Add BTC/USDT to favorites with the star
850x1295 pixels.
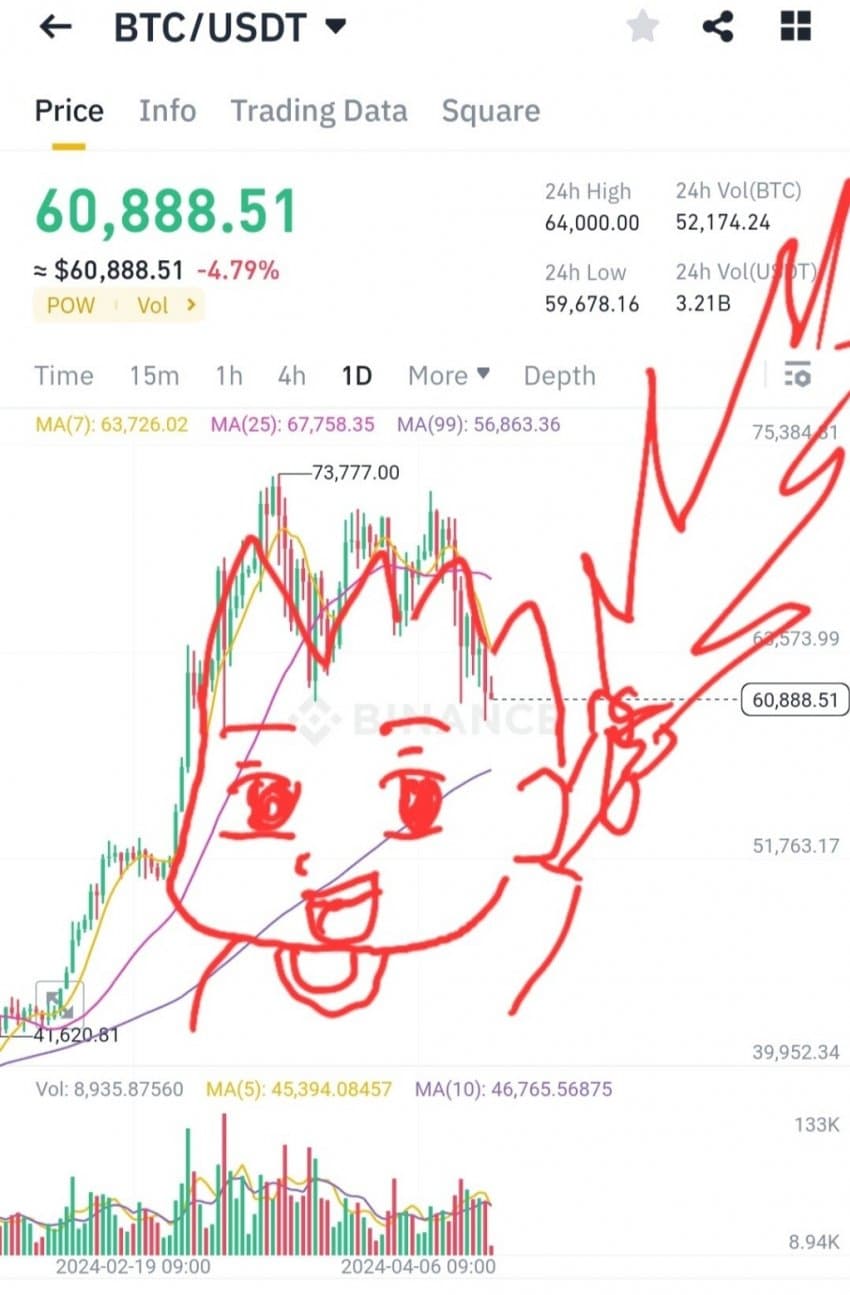click(642, 27)
